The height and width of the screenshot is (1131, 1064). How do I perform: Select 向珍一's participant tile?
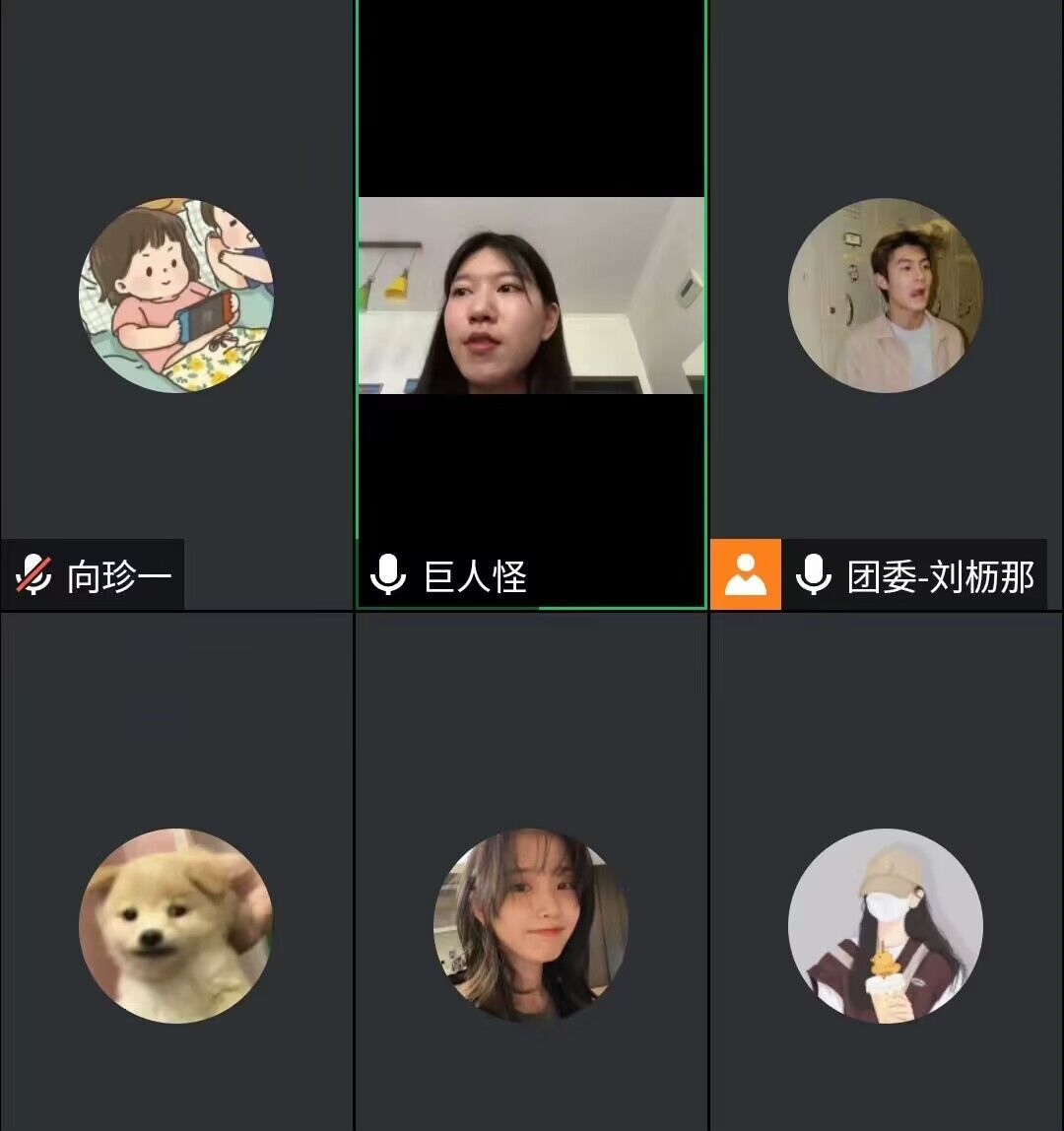176,296
